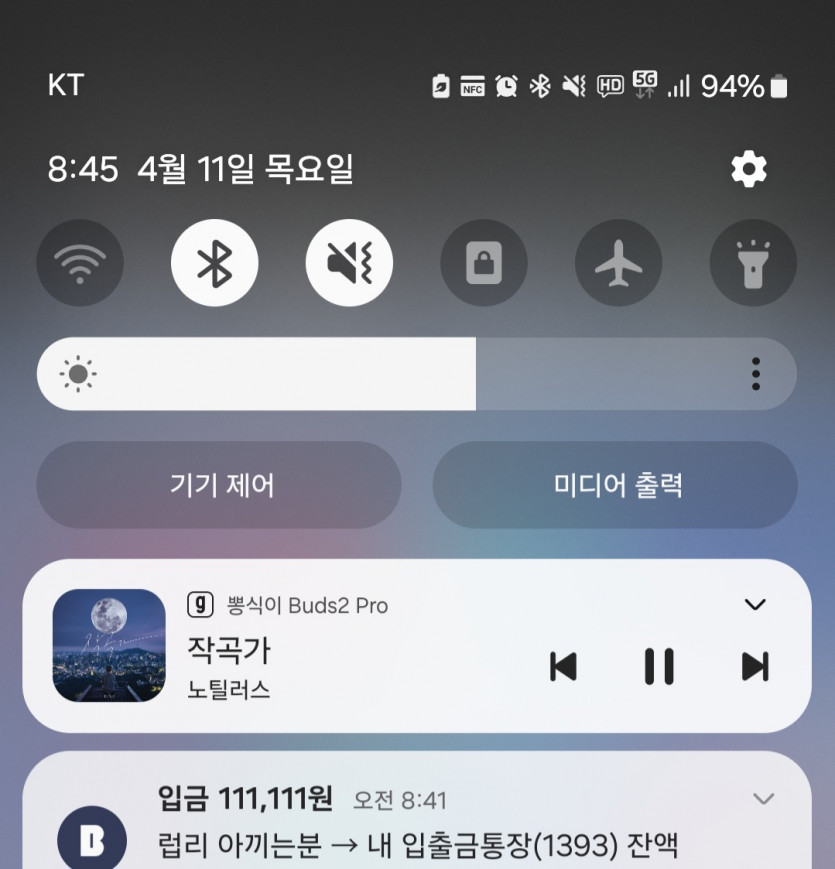Enable the screen rotation lock toggle
This screenshot has width=835, height=869.
click(x=484, y=264)
